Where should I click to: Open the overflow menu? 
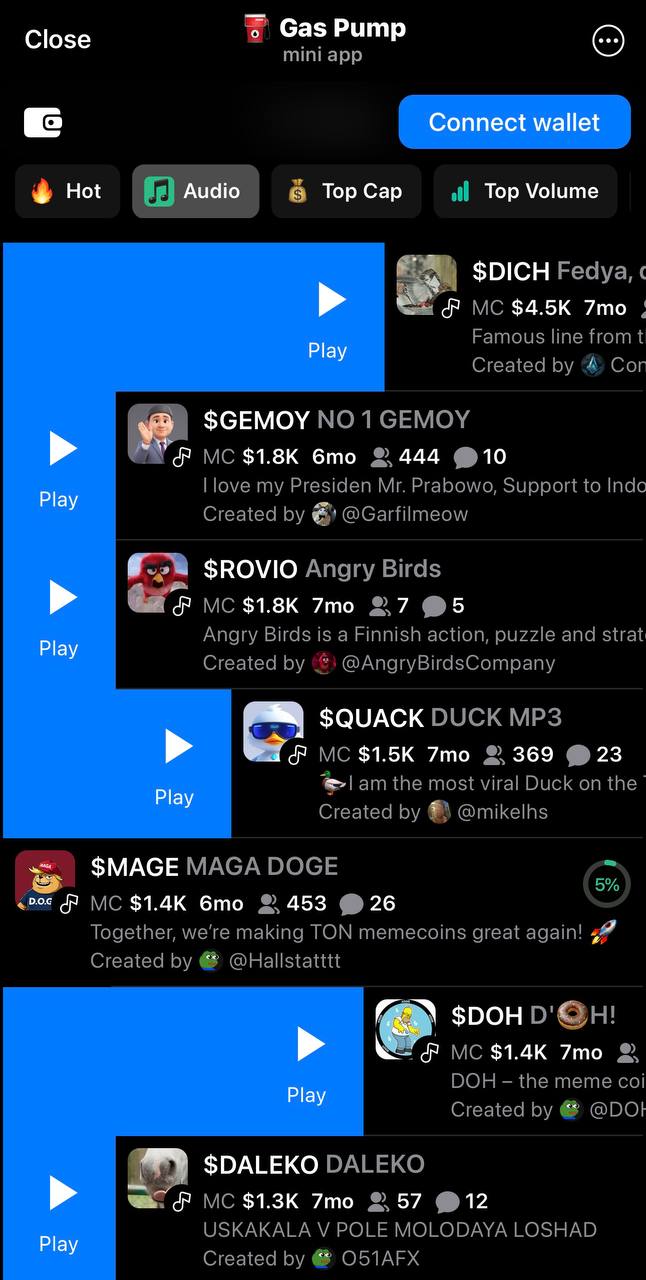coord(608,40)
